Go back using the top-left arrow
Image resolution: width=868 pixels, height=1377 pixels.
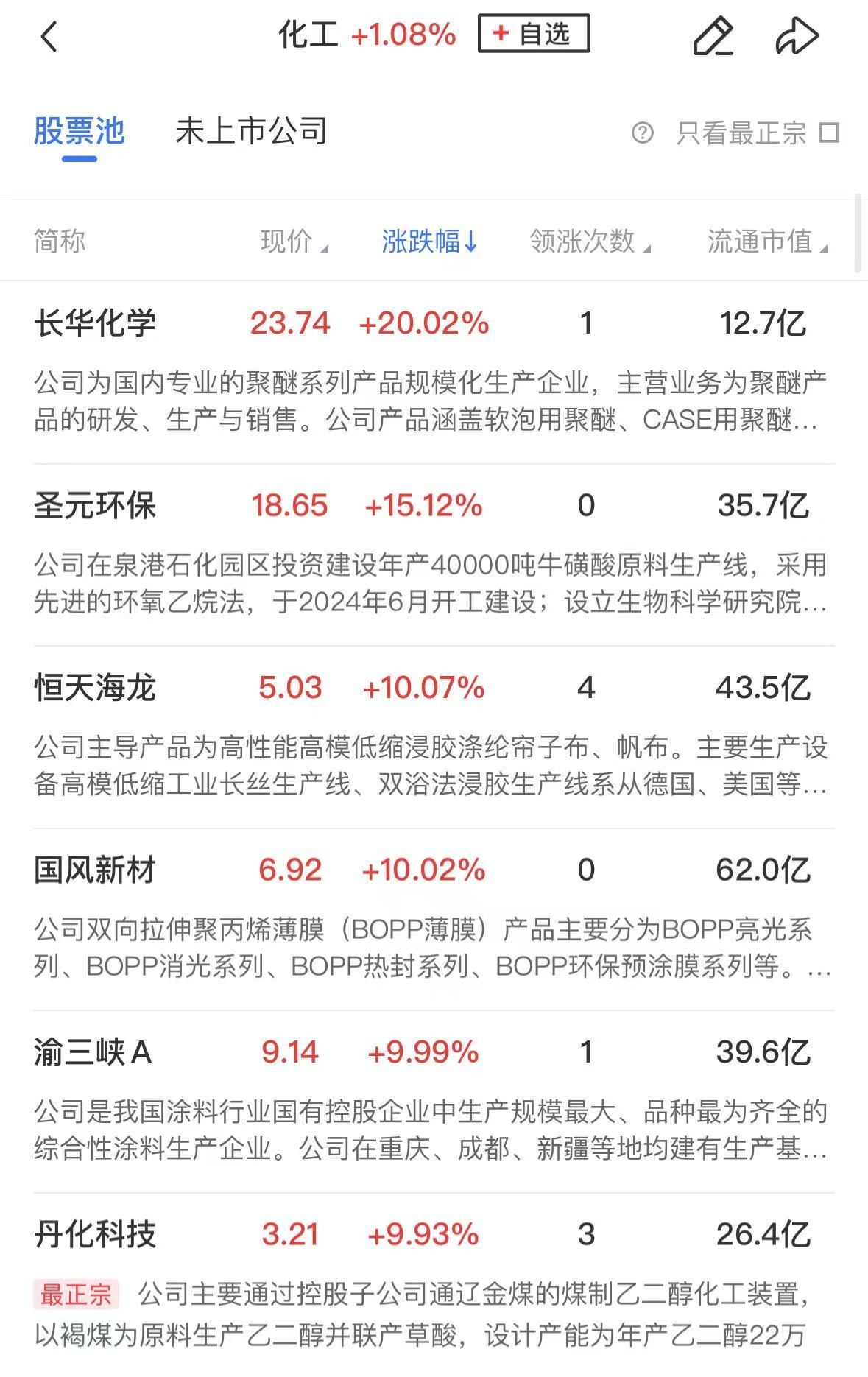(49, 36)
